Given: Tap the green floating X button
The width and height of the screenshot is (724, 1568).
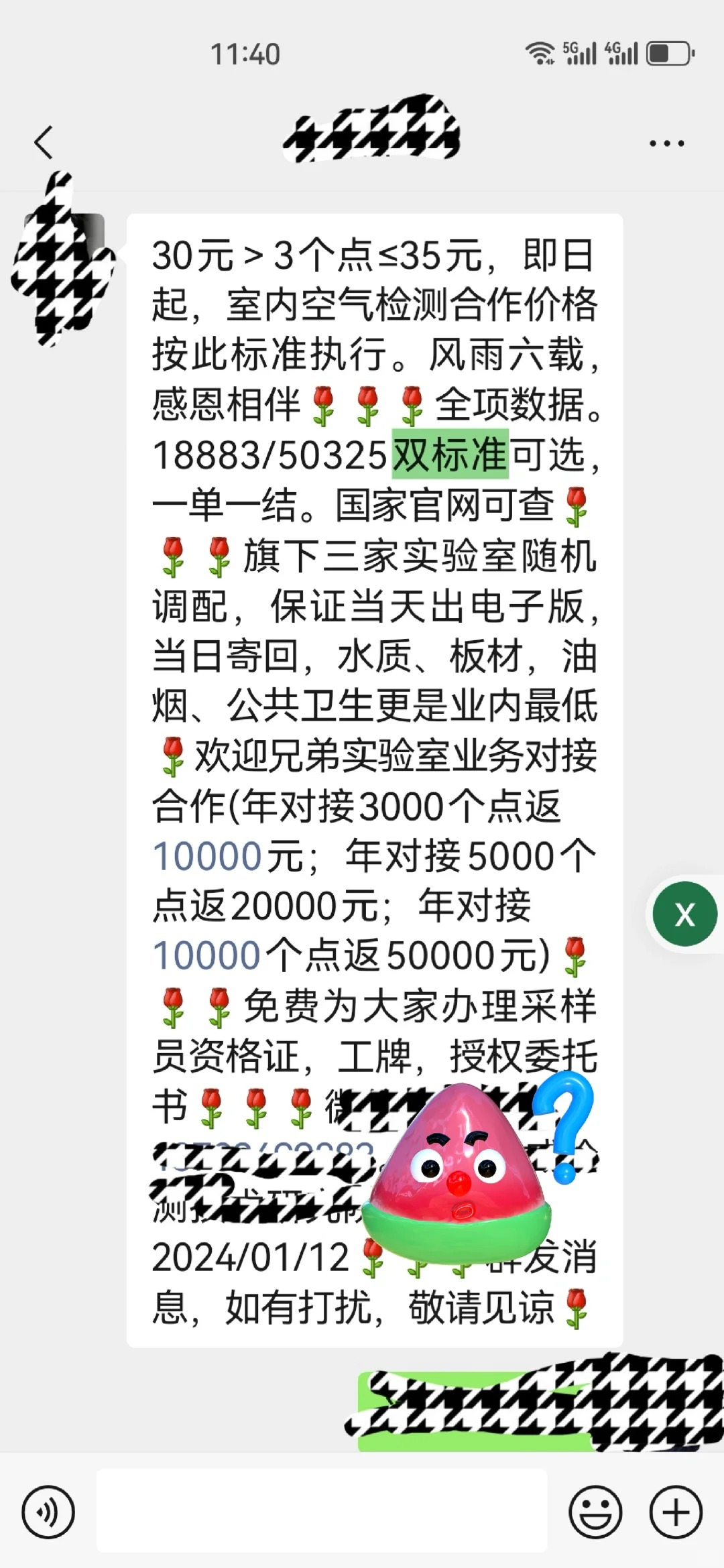Looking at the screenshot, I should (684, 914).
